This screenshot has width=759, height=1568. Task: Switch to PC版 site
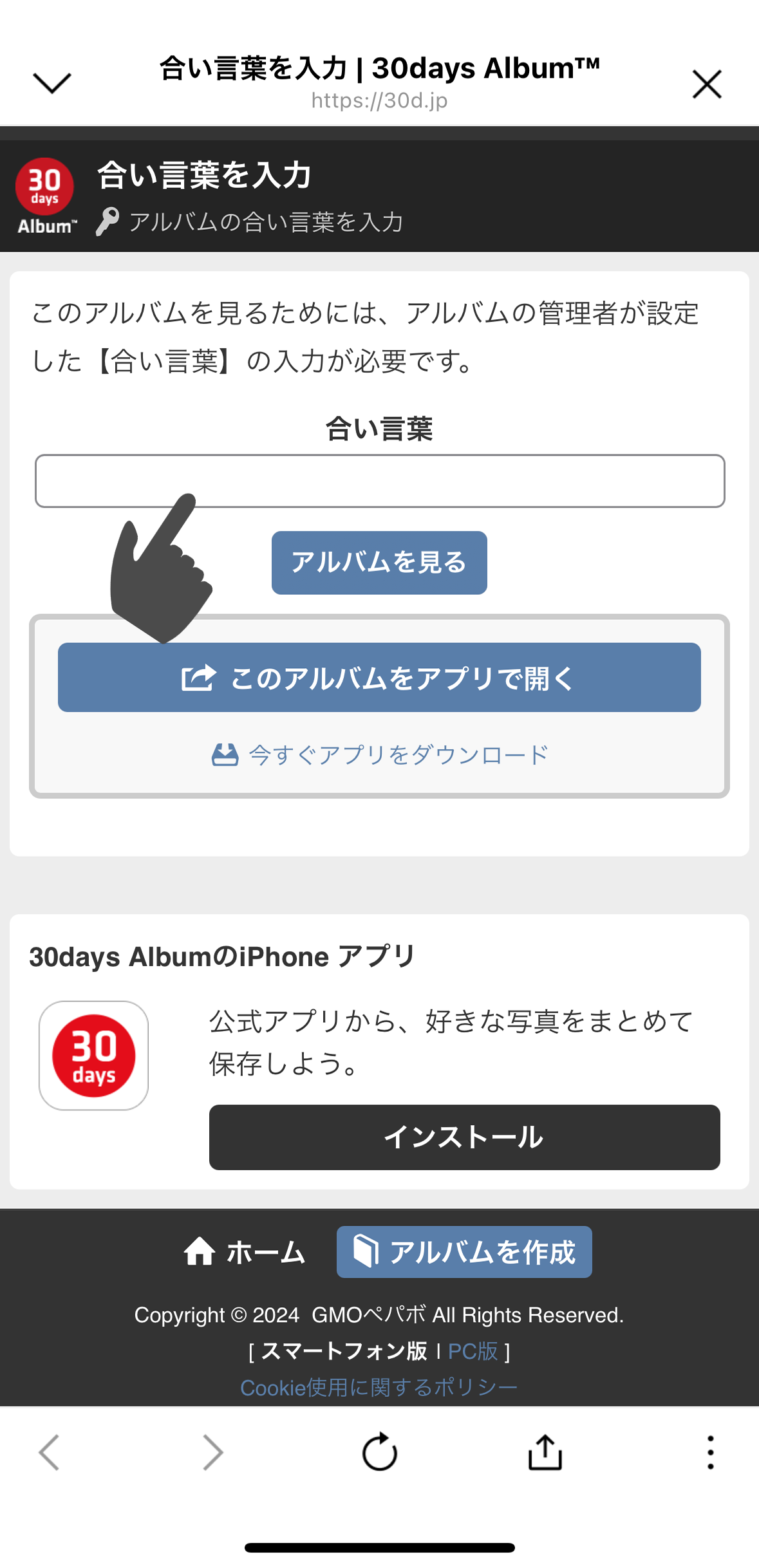pyautogui.click(x=473, y=1351)
